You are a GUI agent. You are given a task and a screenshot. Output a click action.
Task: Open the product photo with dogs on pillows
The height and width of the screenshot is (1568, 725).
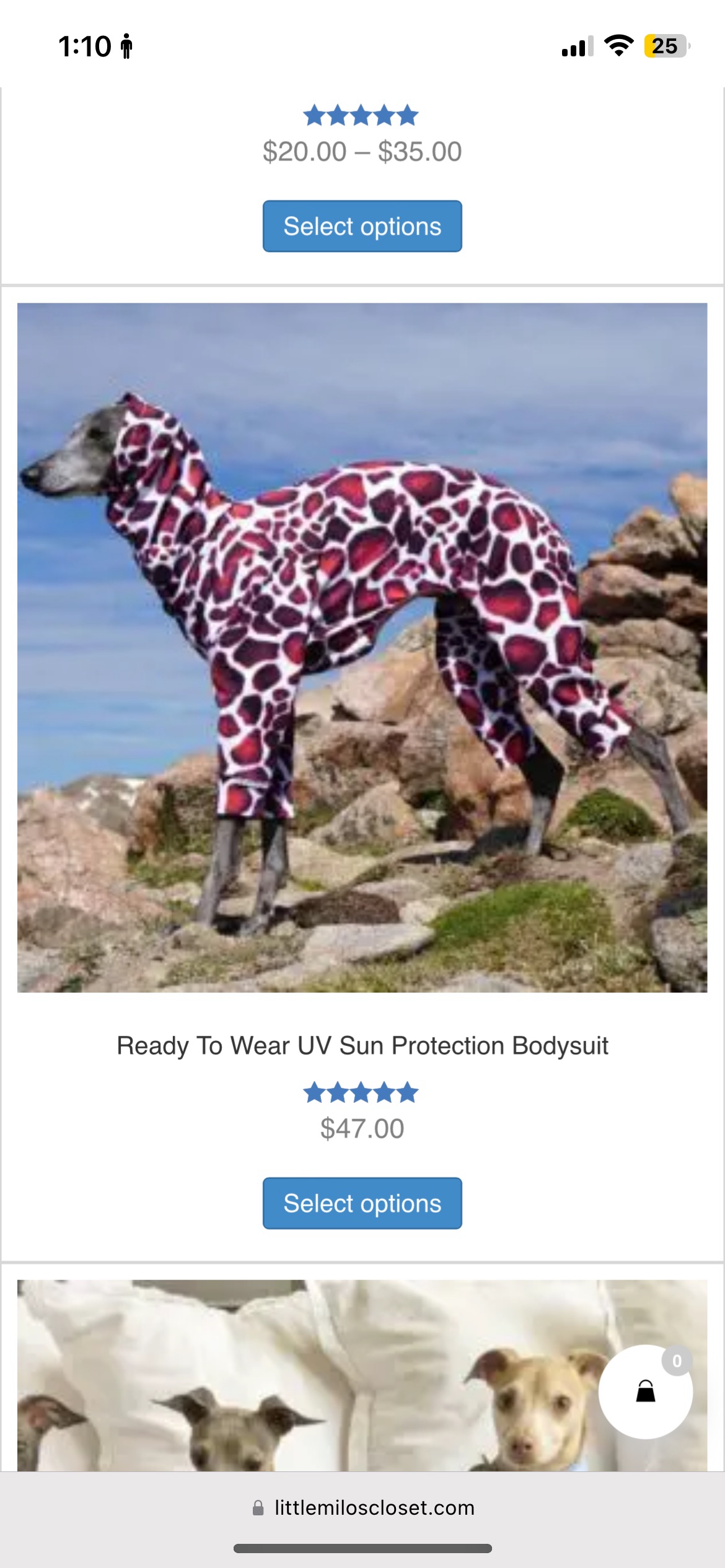[310, 1381]
